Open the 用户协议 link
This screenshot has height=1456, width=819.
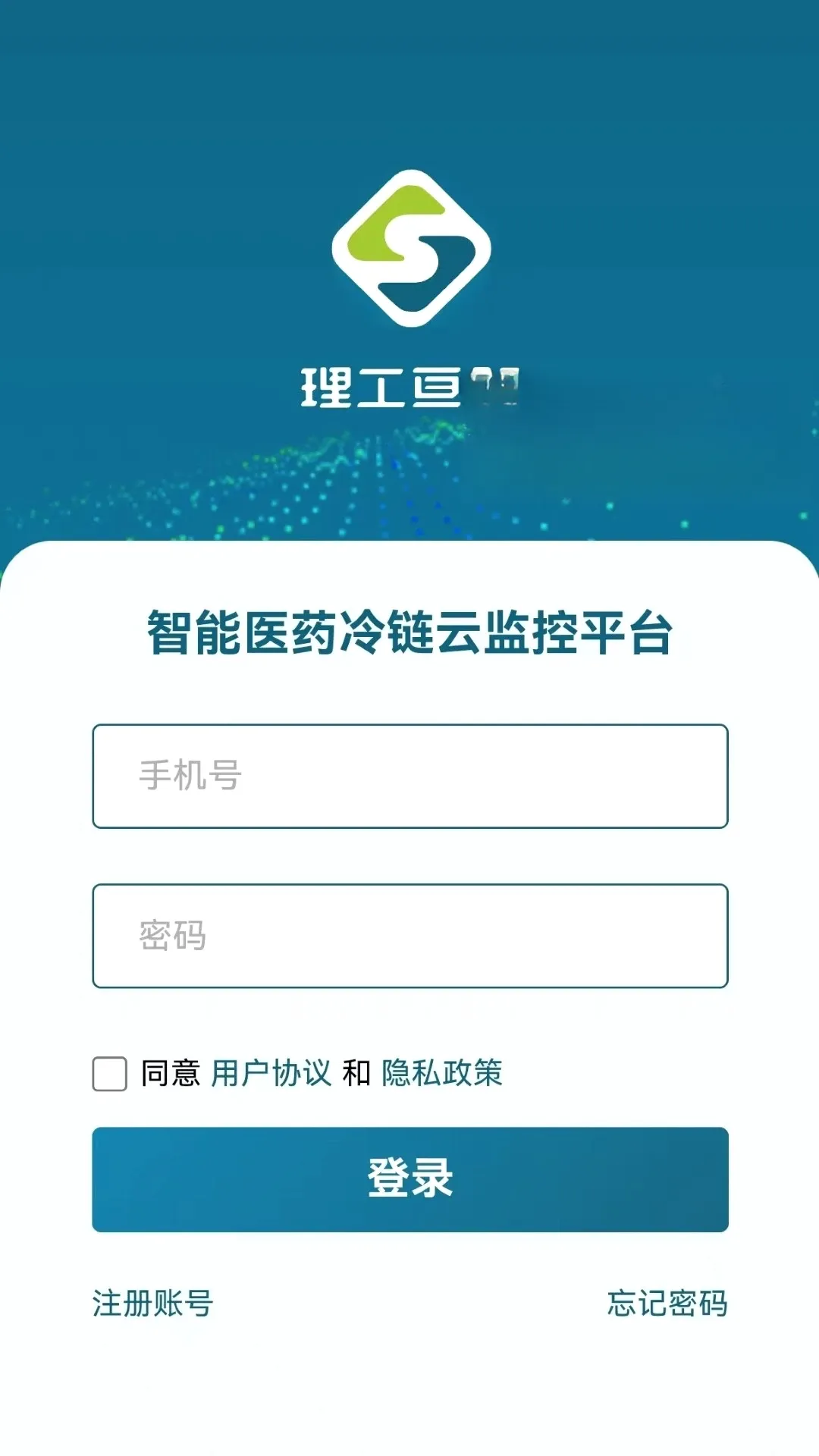tap(271, 1073)
